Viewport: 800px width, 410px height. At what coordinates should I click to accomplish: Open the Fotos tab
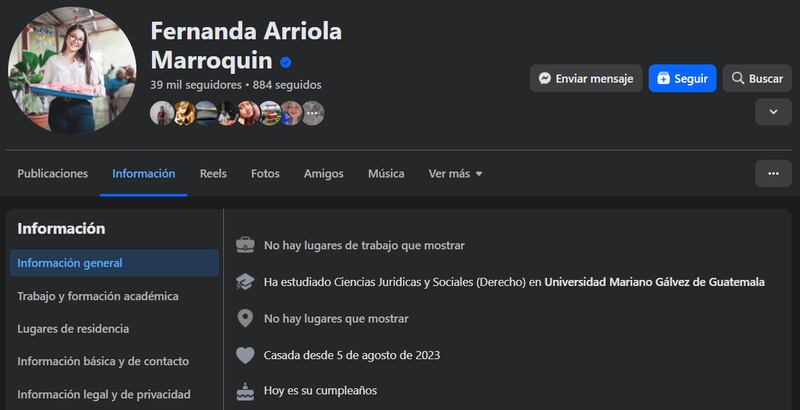point(265,173)
